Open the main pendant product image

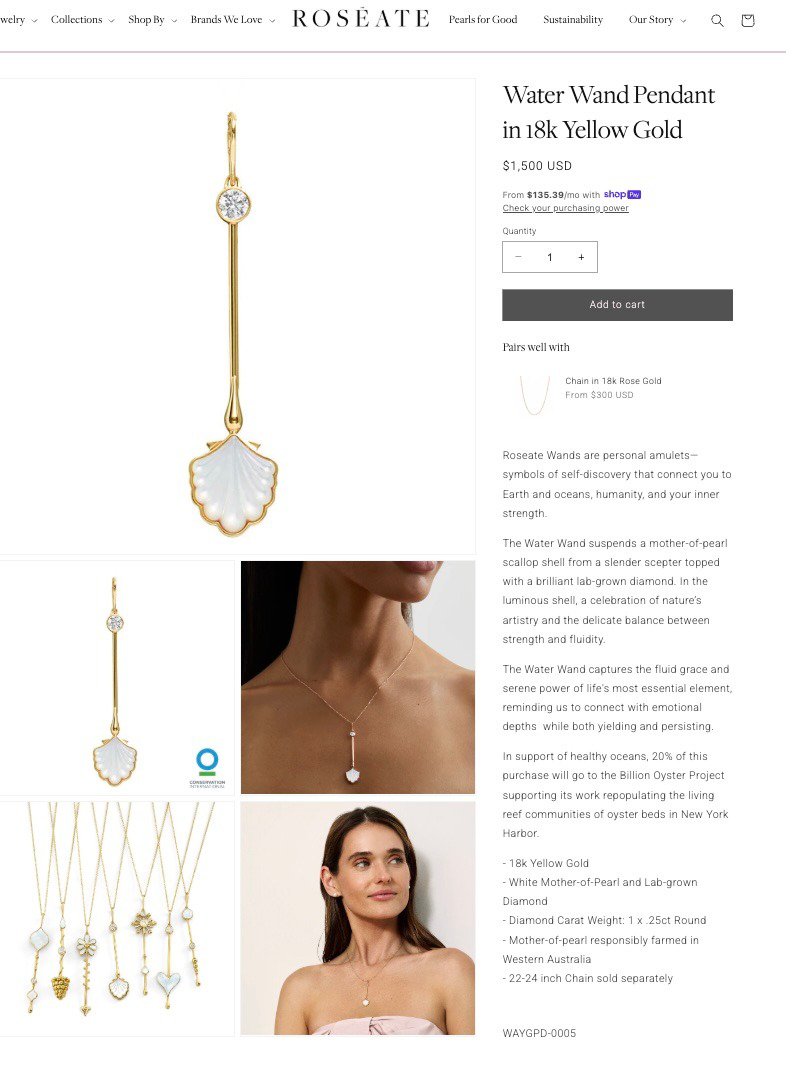237,316
